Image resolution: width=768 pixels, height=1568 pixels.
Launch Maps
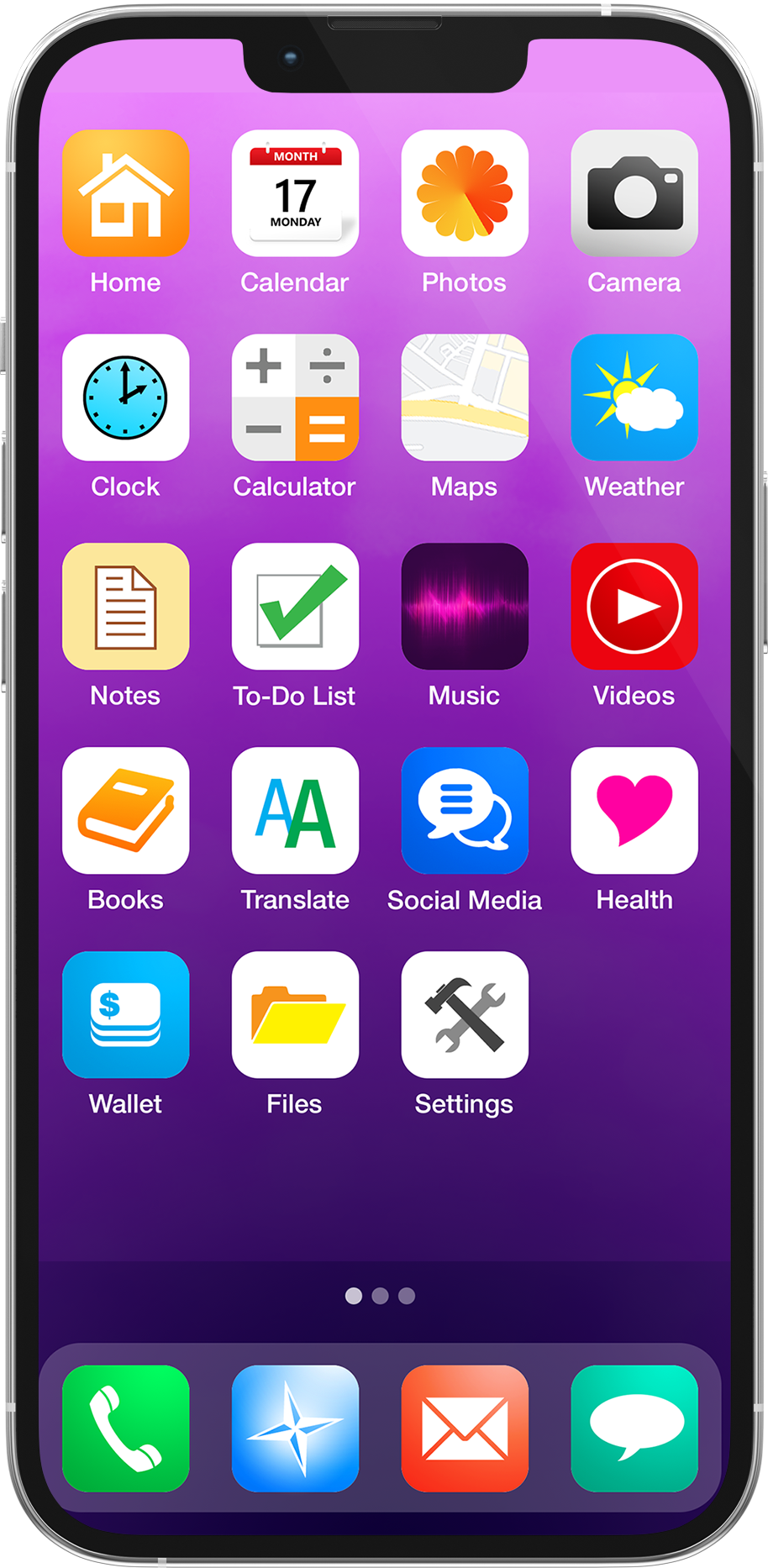pos(465,397)
